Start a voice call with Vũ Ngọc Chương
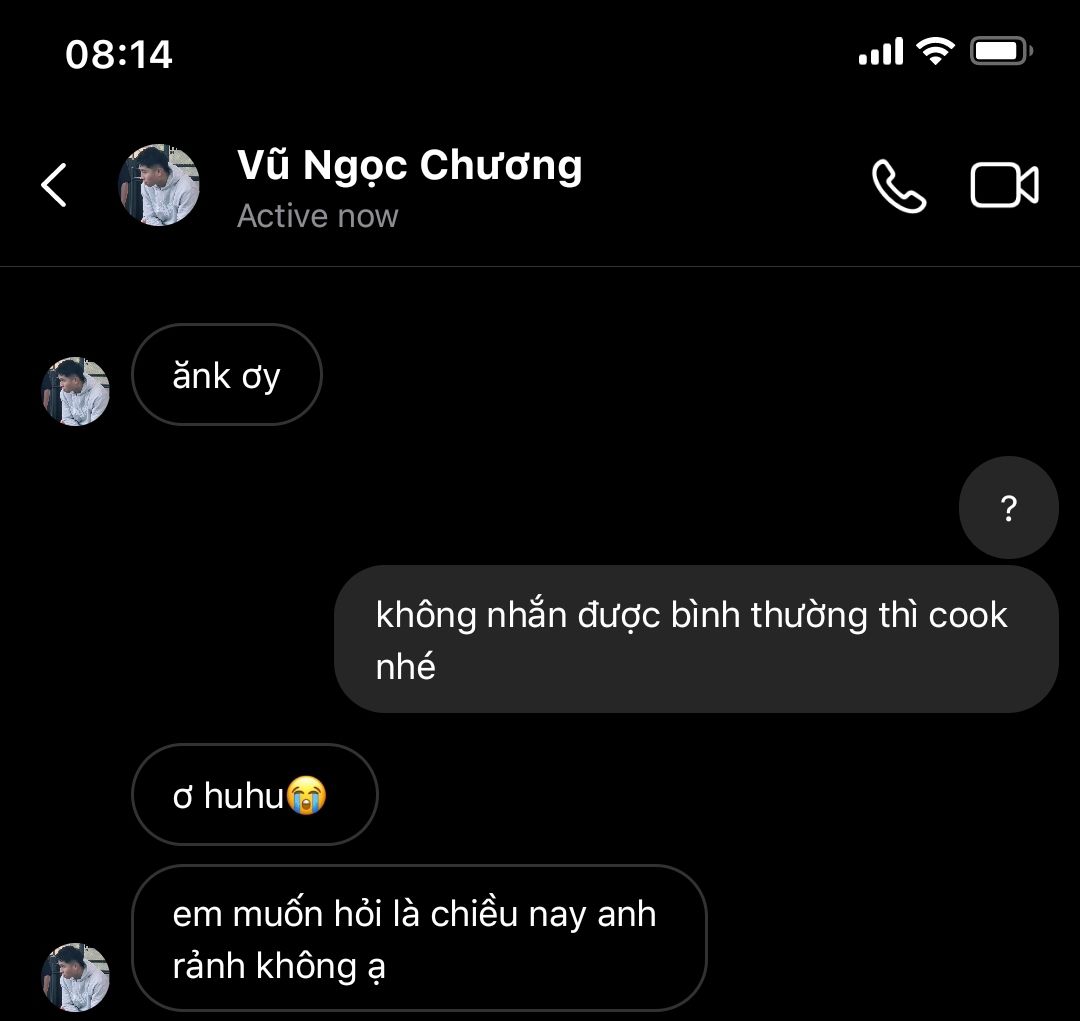 898,186
